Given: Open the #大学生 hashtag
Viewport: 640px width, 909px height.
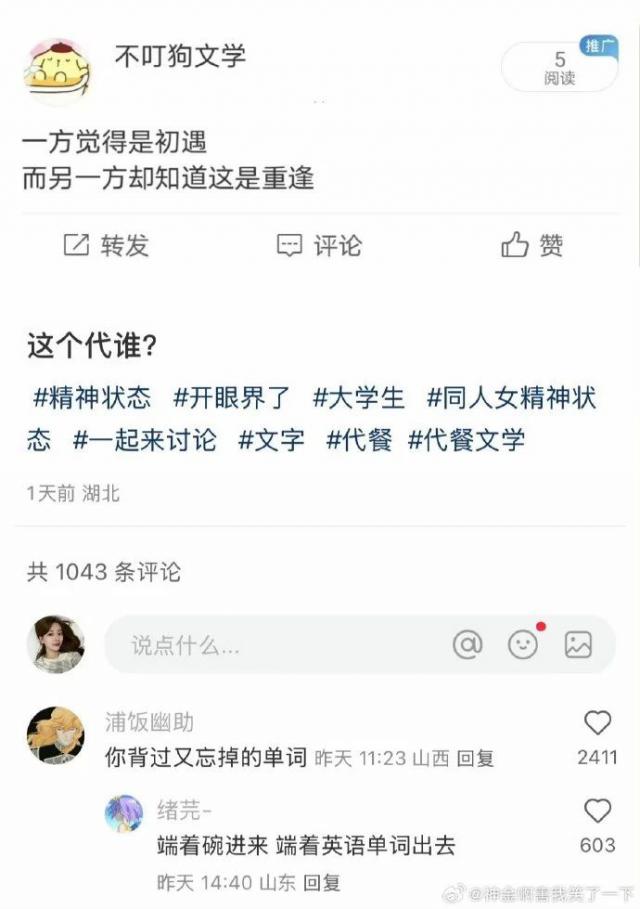Looking at the screenshot, I should coord(359,398).
